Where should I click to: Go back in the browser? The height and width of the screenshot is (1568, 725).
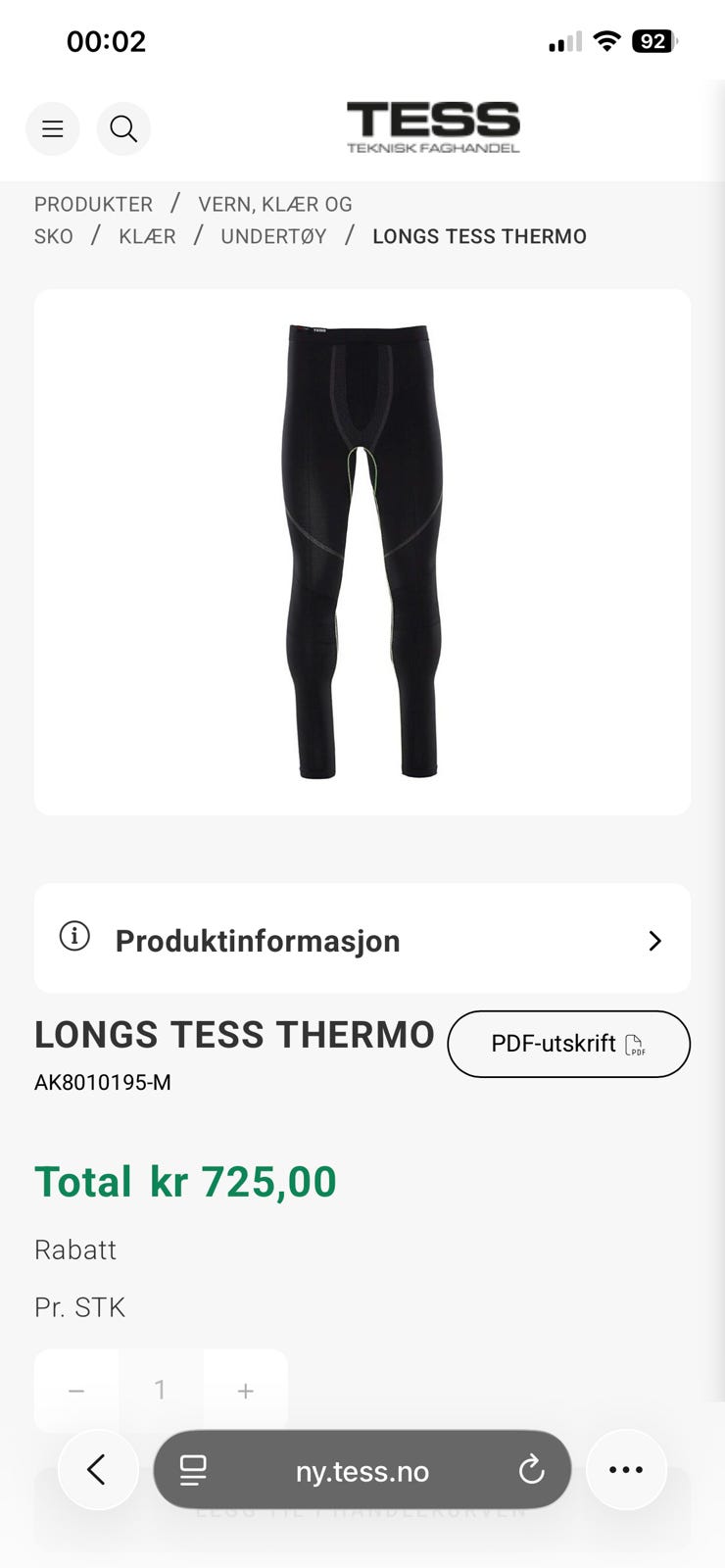(97, 1470)
